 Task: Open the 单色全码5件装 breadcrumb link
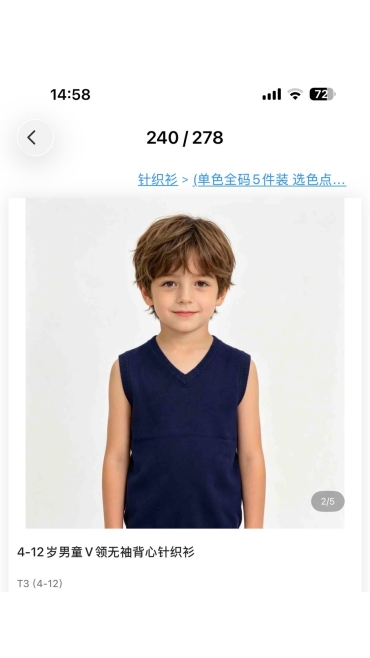(269, 180)
